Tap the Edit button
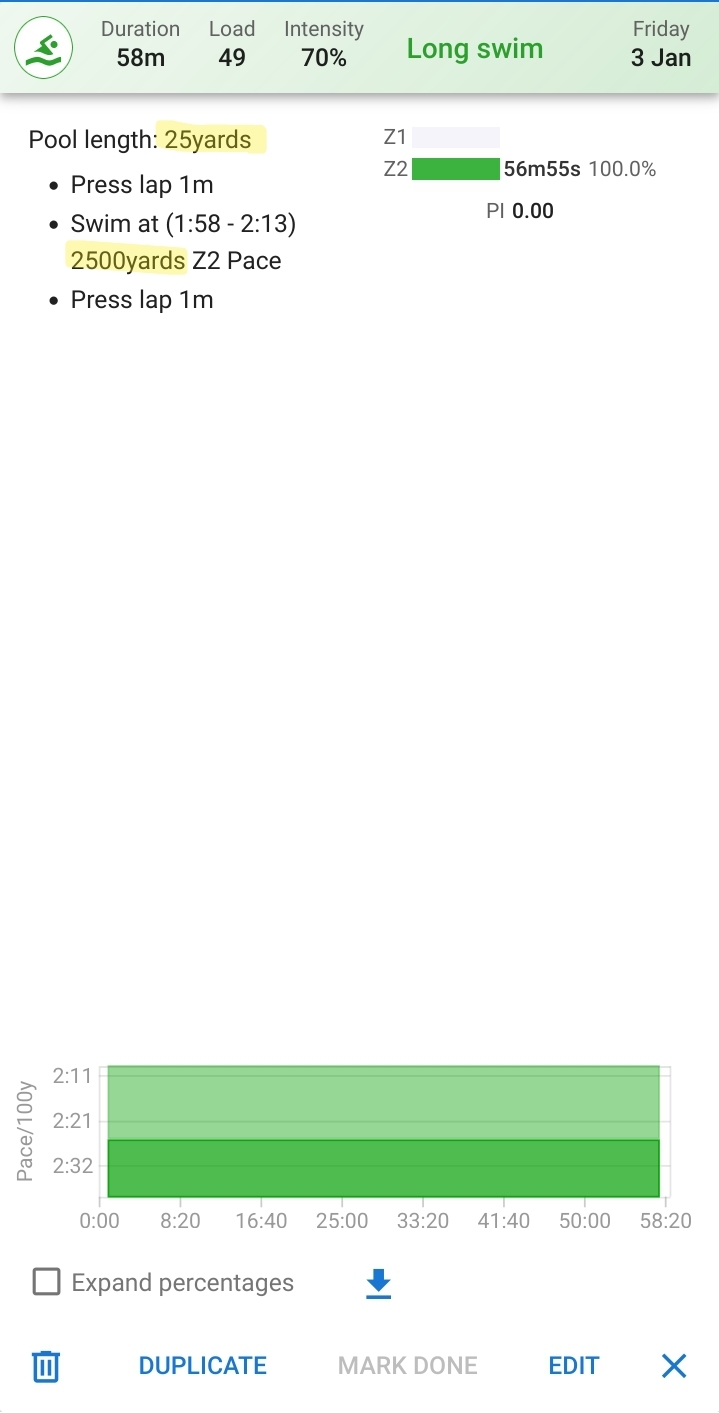The image size is (719, 1413). click(574, 1366)
